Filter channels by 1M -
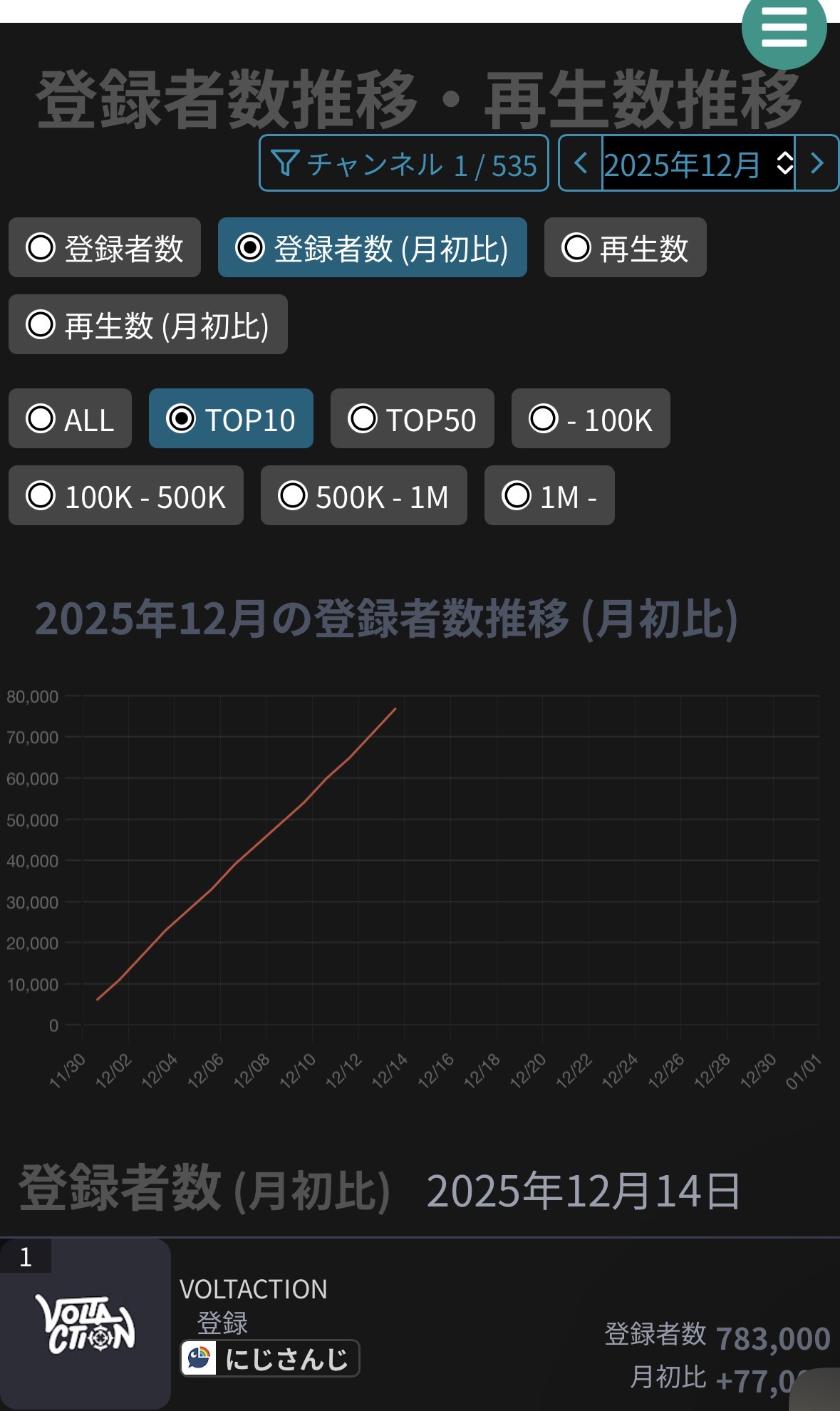Screen dimensions: 840x1411 click(x=549, y=495)
